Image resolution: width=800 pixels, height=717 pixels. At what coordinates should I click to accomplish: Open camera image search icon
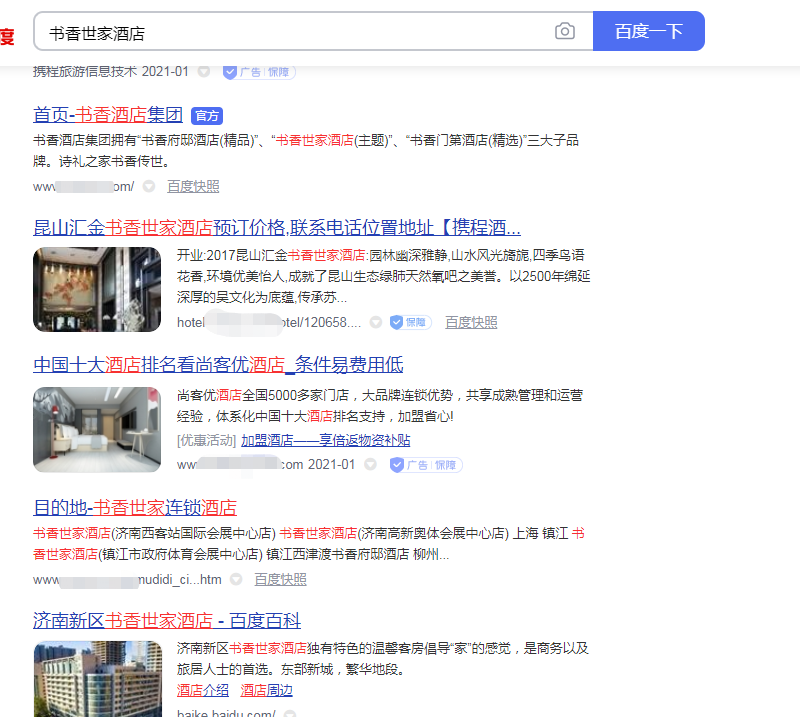(565, 32)
